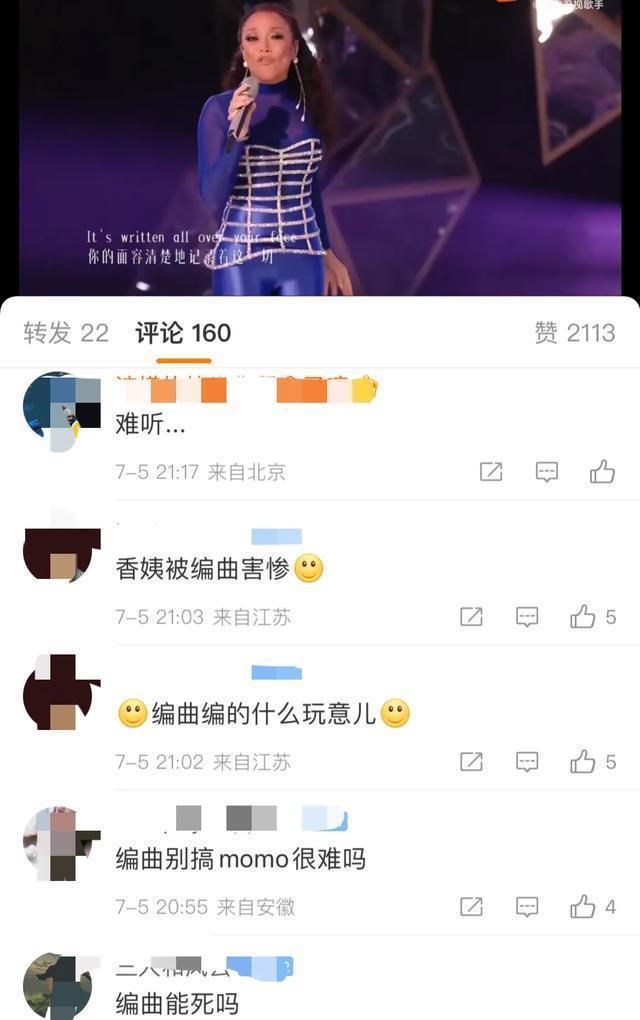Viewport: 640px width, 1020px height.
Task: Open the 评论 160 tab
Action: pos(183,333)
